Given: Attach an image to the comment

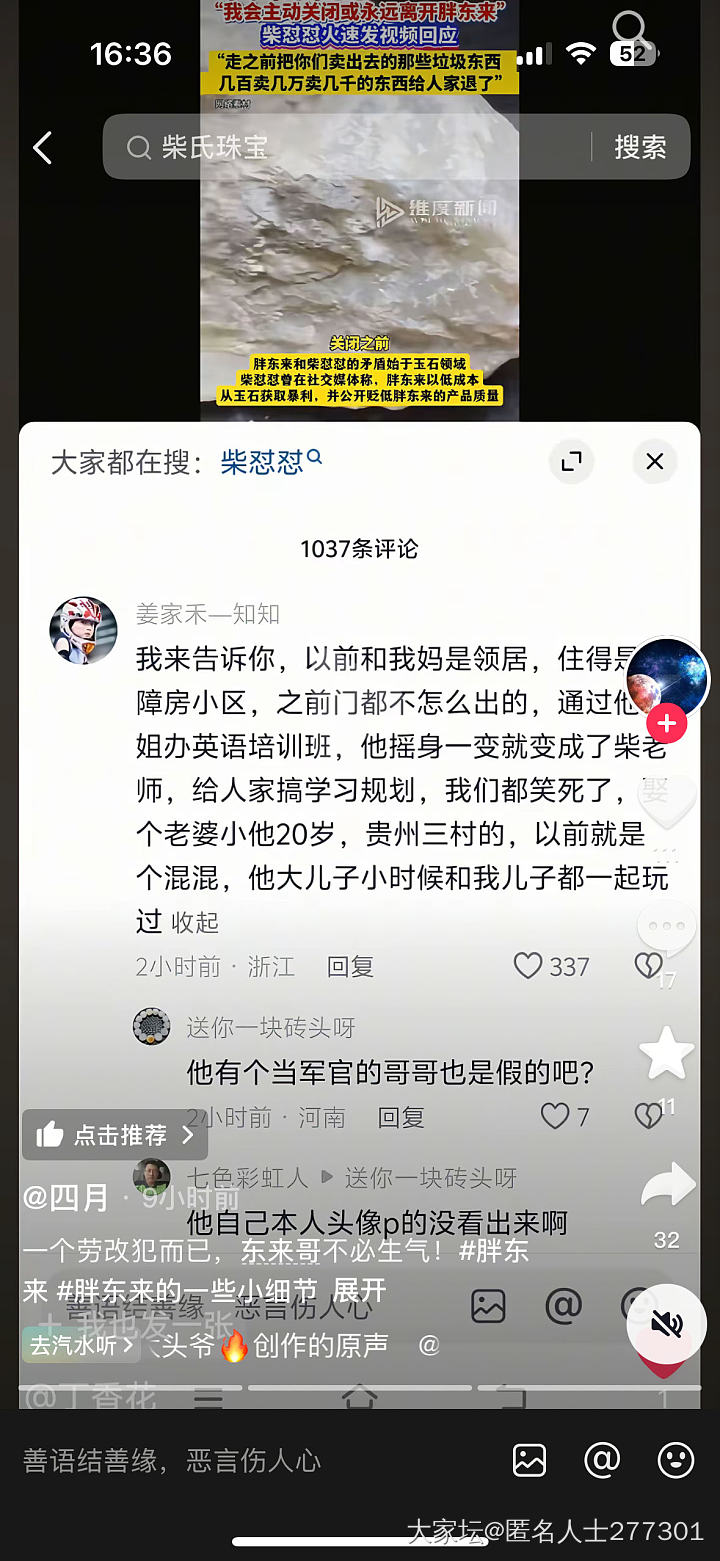Looking at the screenshot, I should tap(529, 1460).
